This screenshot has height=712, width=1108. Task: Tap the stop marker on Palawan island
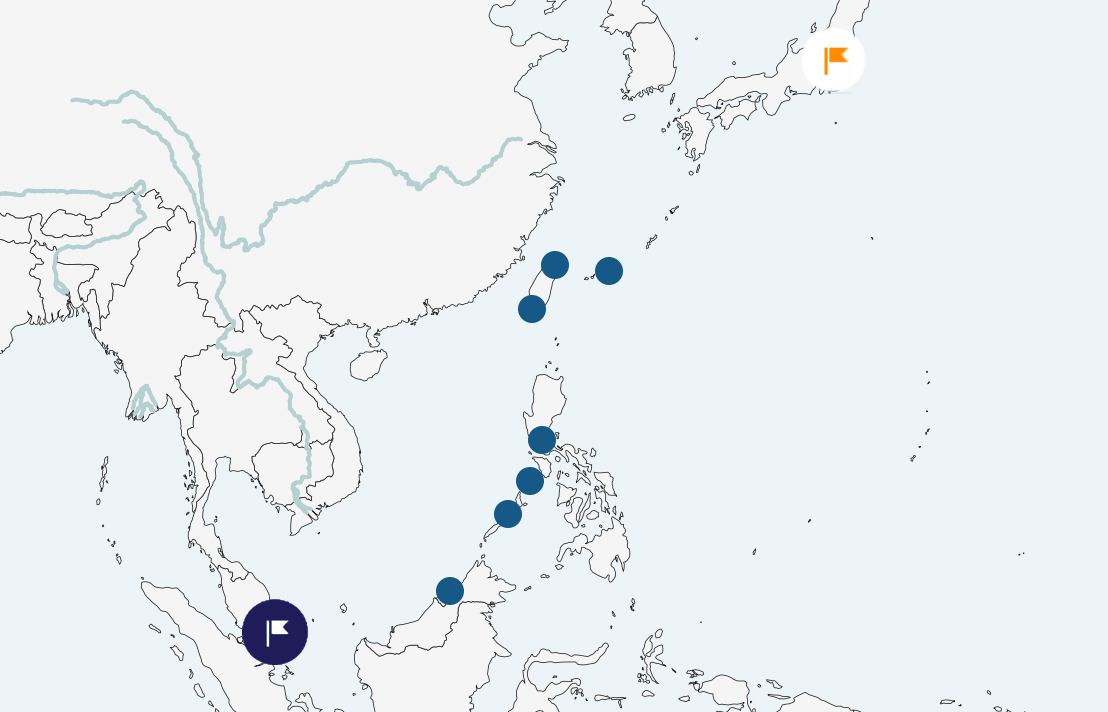(508, 514)
